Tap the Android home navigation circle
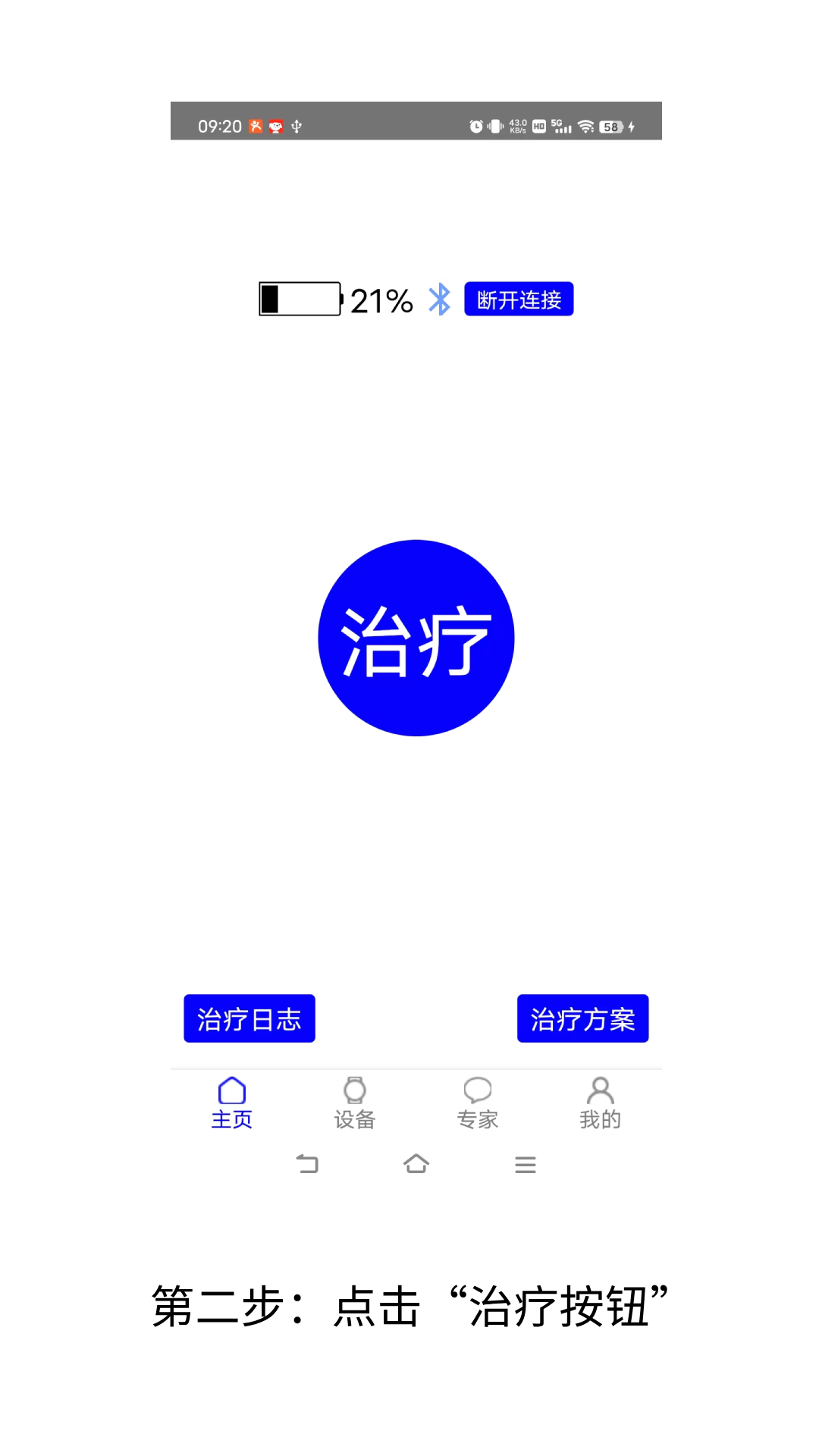The height and width of the screenshot is (1456, 819). 416,1164
